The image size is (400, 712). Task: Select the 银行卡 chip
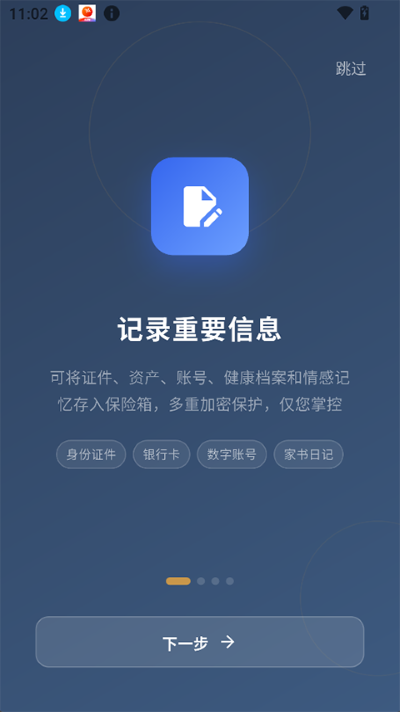(x=161, y=454)
